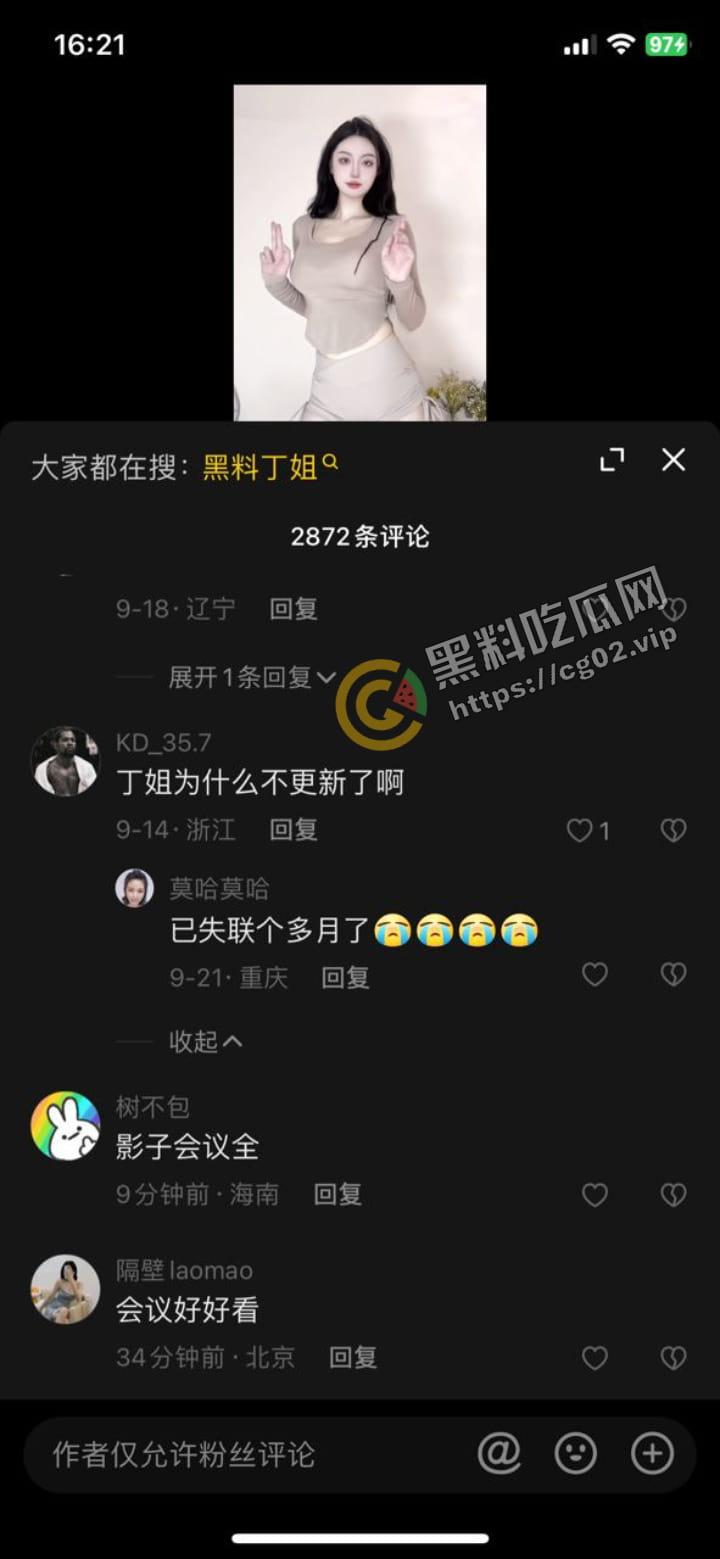The image size is (720, 1559).
Task: Tap the like icon beside 莫哈莫哈's reply
Action: tap(594, 975)
